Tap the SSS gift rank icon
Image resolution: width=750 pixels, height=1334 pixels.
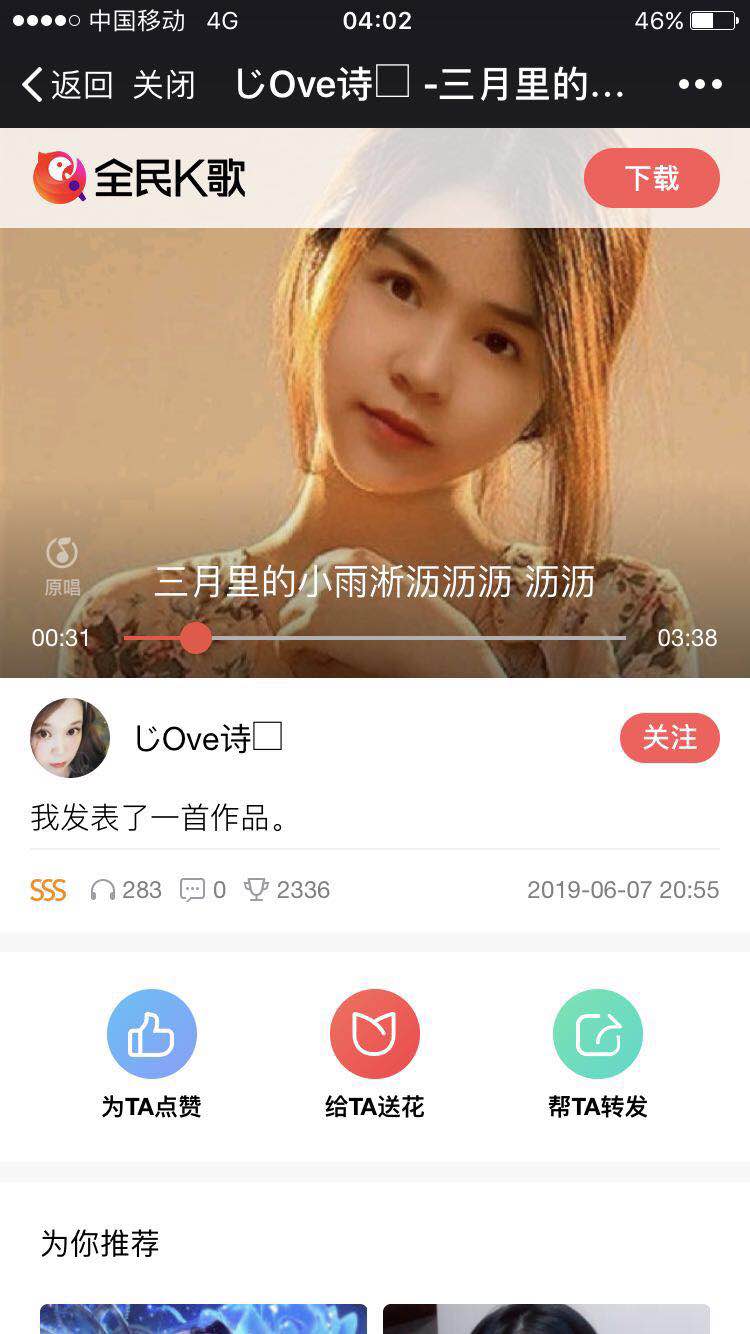[47, 889]
